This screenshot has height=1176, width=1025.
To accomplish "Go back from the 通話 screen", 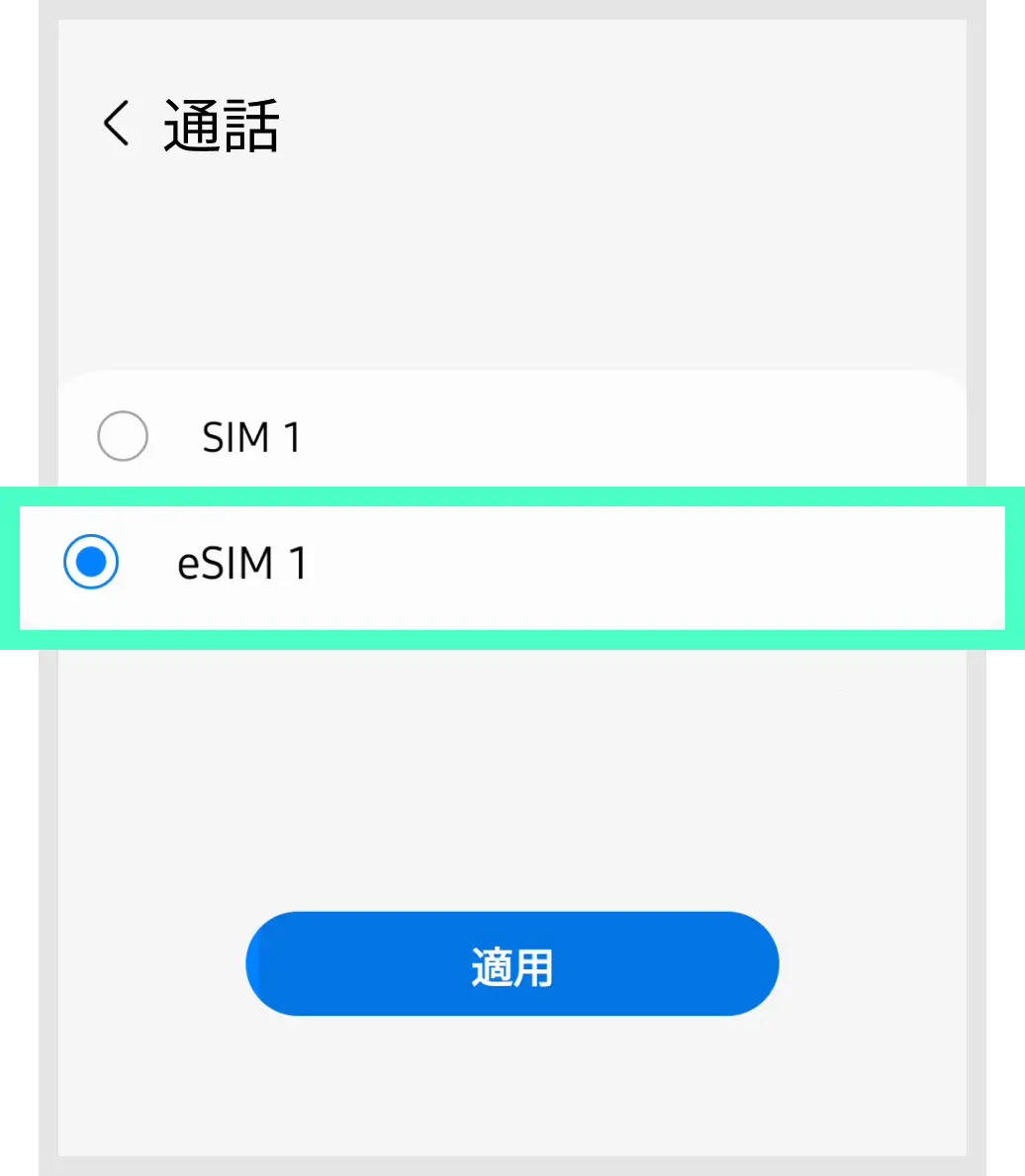I will (x=117, y=126).
